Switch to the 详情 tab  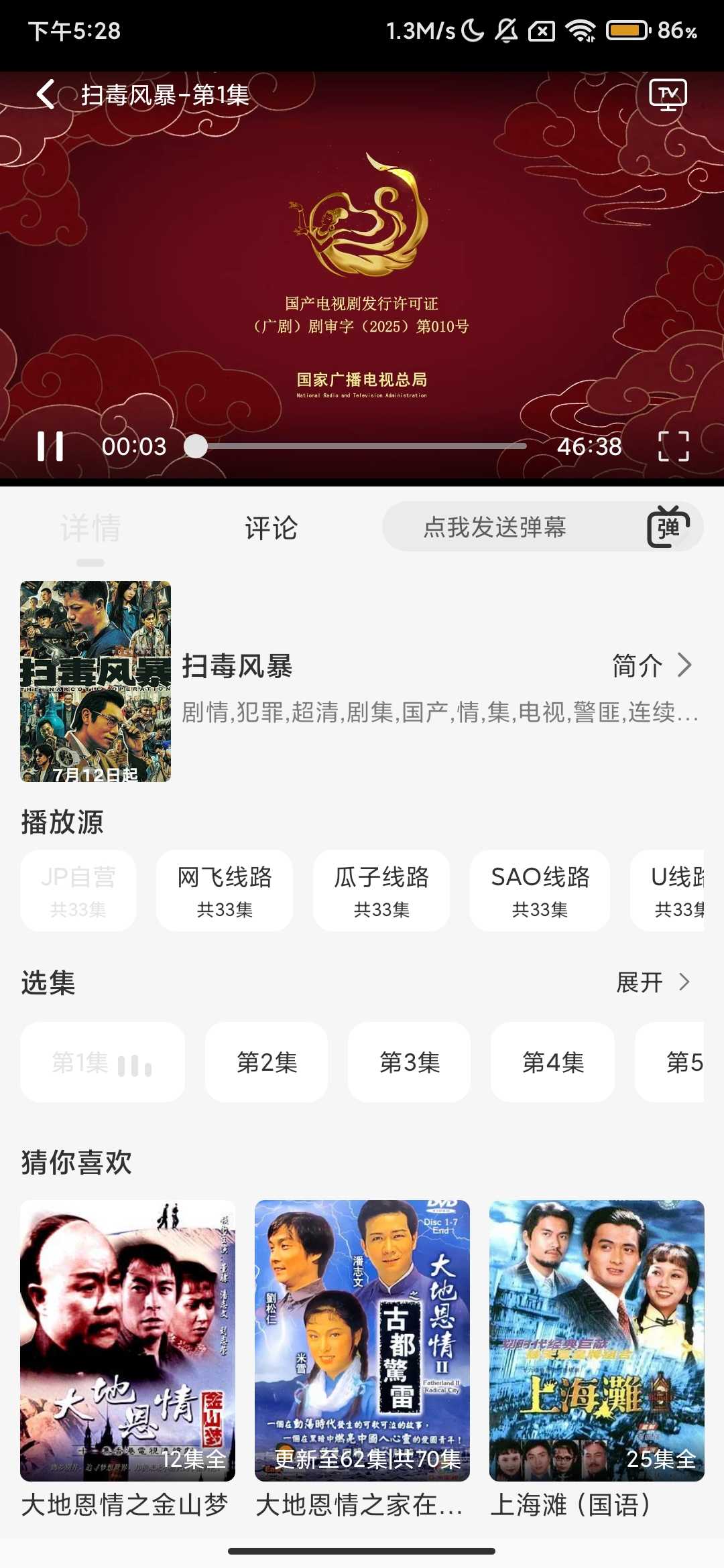click(x=89, y=528)
